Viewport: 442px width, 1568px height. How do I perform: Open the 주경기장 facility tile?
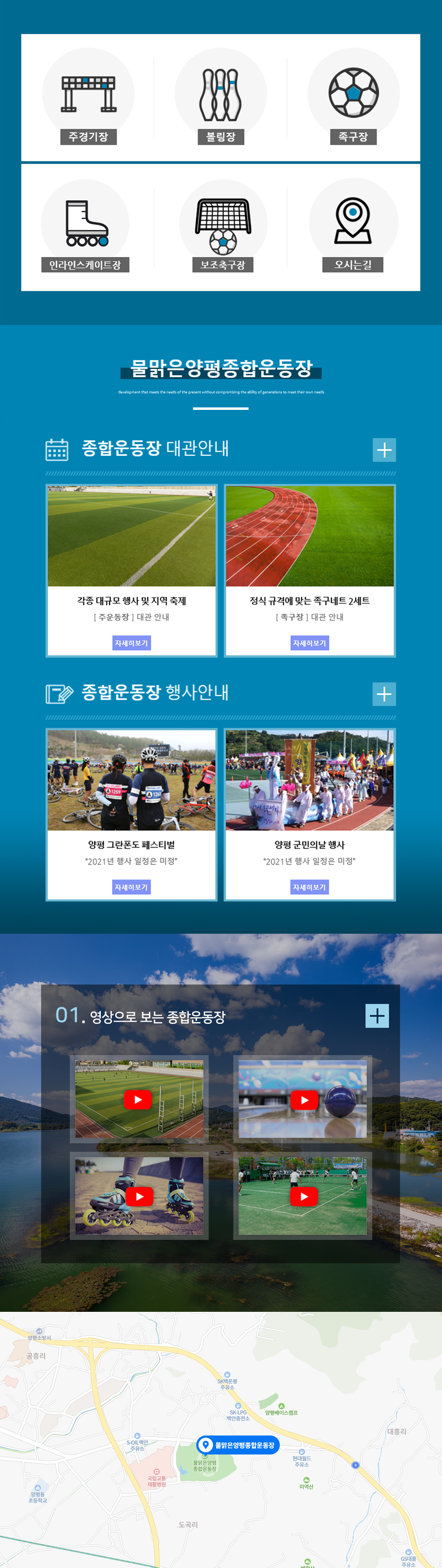(x=88, y=97)
